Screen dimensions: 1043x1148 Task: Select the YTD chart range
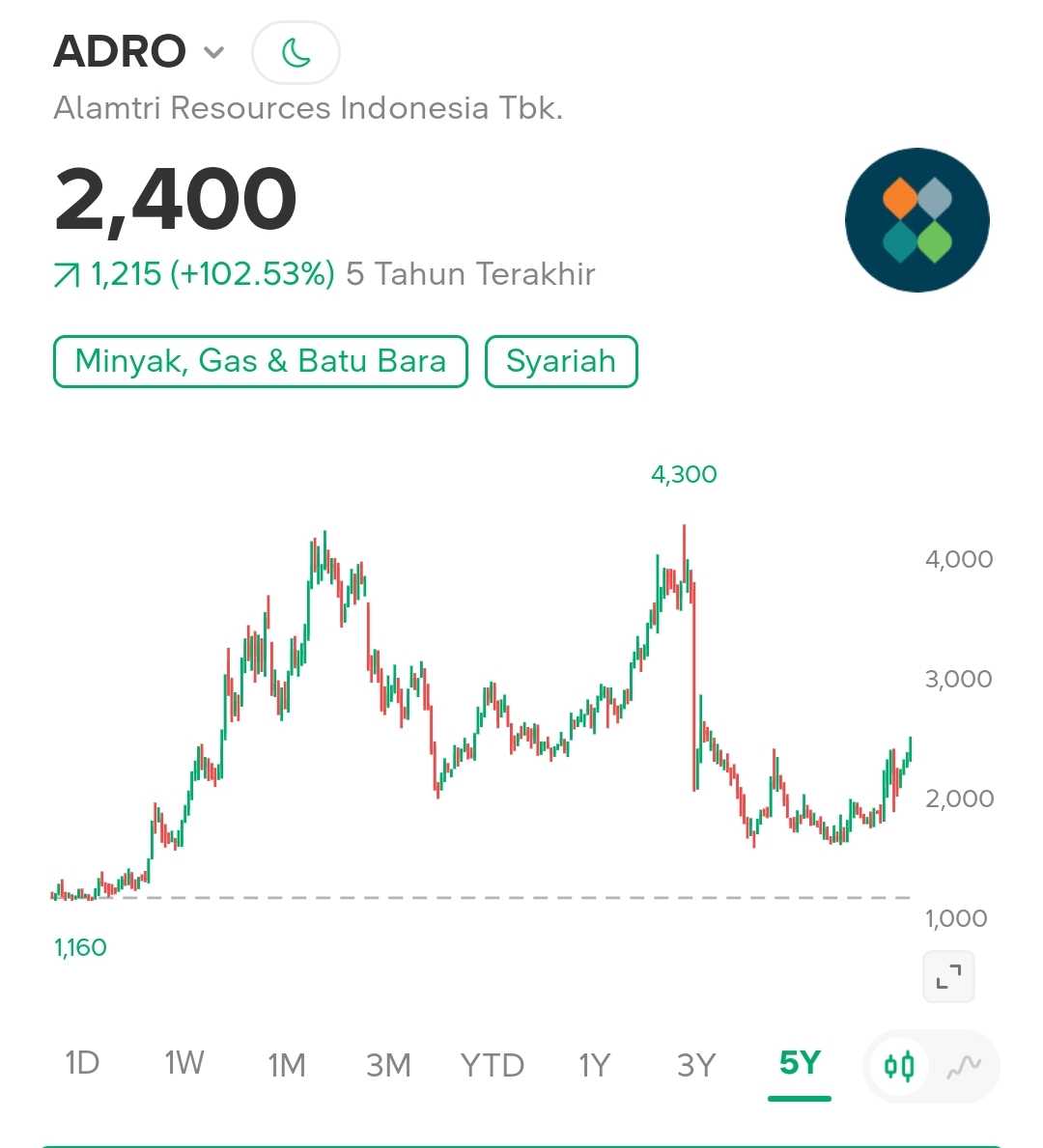click(x=492, y=1065)
